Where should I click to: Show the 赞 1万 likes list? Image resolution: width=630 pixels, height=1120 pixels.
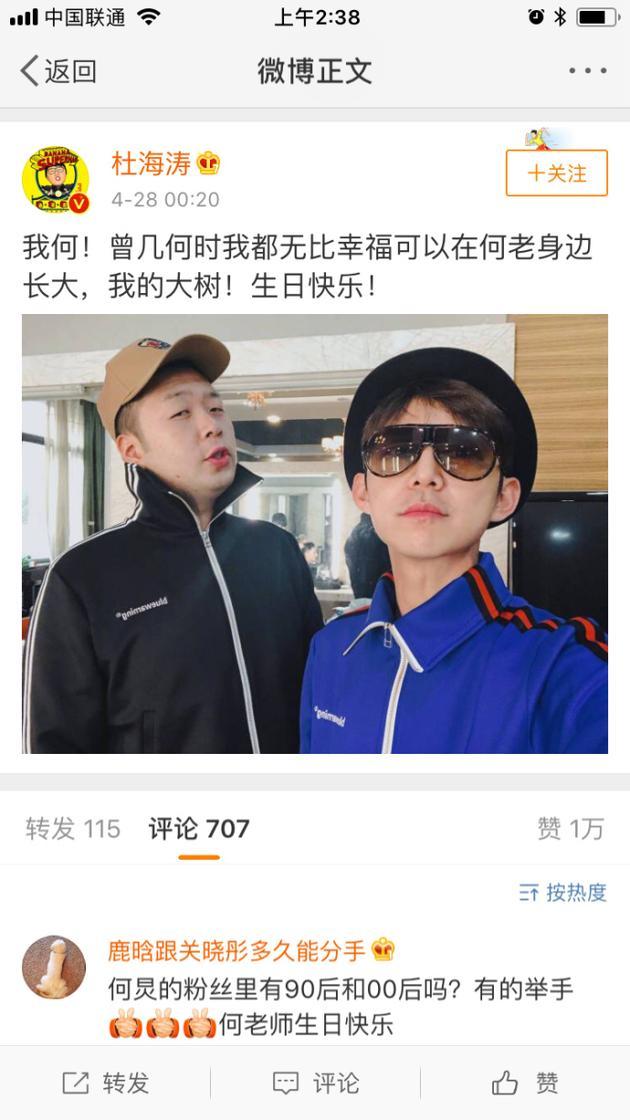tap(570, 828)
